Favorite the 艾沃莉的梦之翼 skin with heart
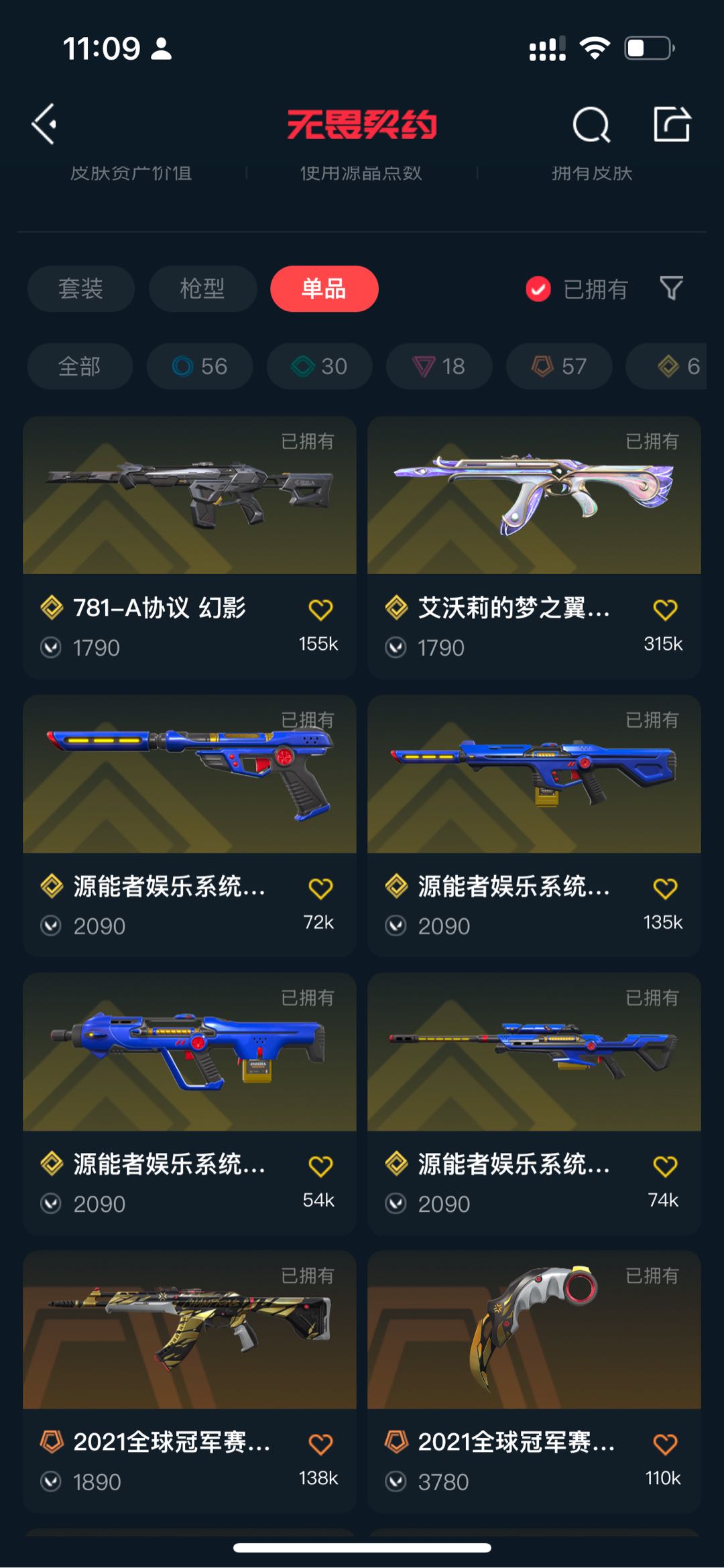724x1568 pixels. (665, 610)
